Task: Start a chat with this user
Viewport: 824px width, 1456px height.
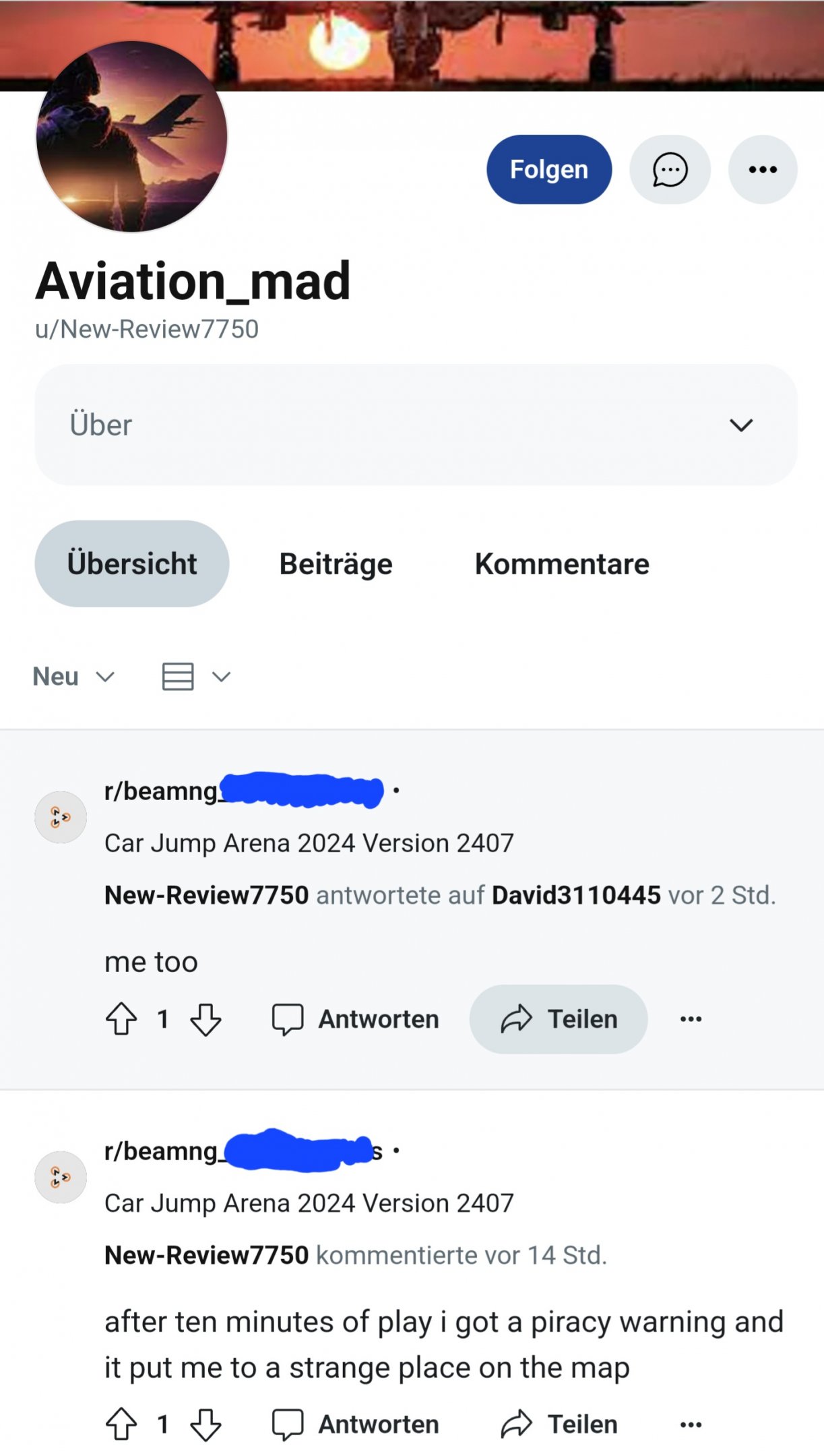Action: (x=670, y=170)
